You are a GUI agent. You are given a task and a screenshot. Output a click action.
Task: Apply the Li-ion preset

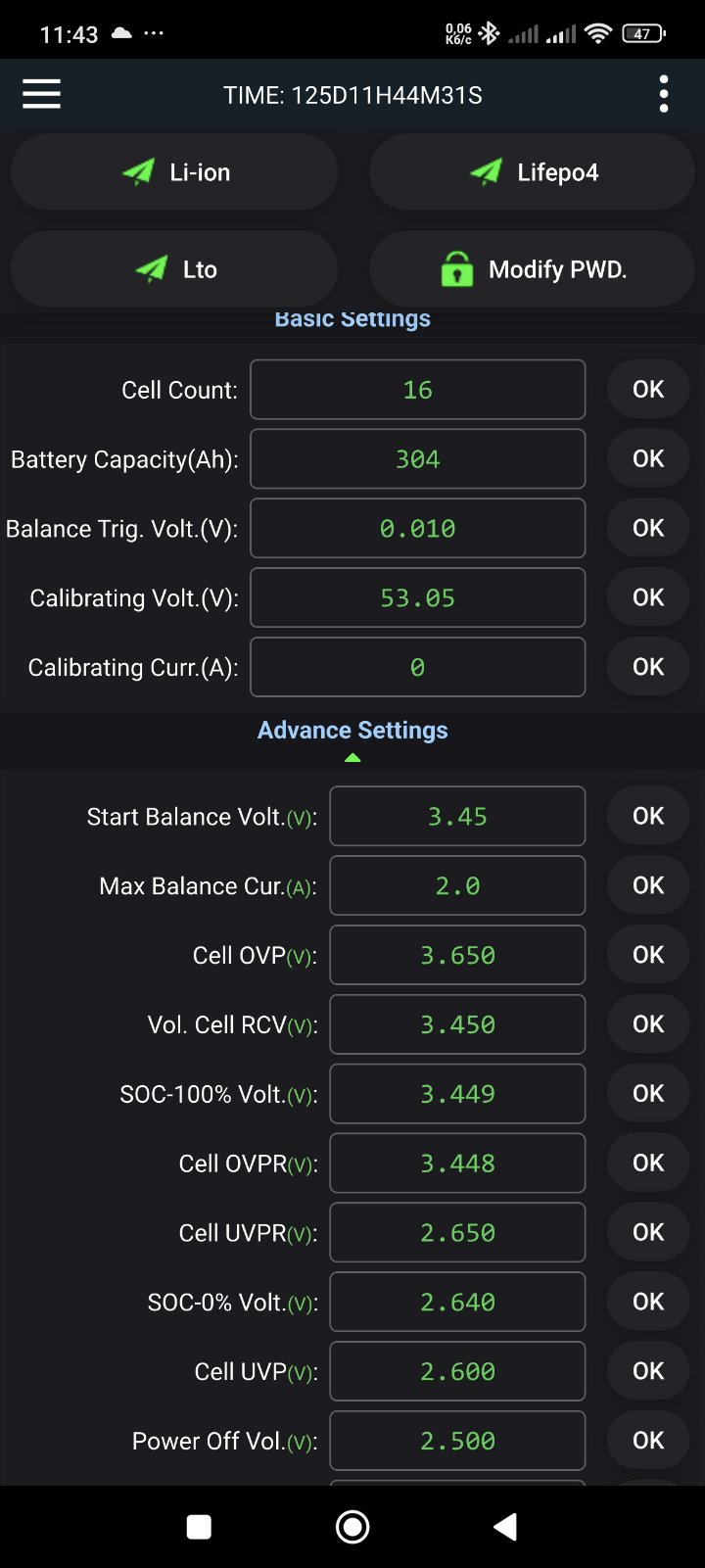click(174, 172)
